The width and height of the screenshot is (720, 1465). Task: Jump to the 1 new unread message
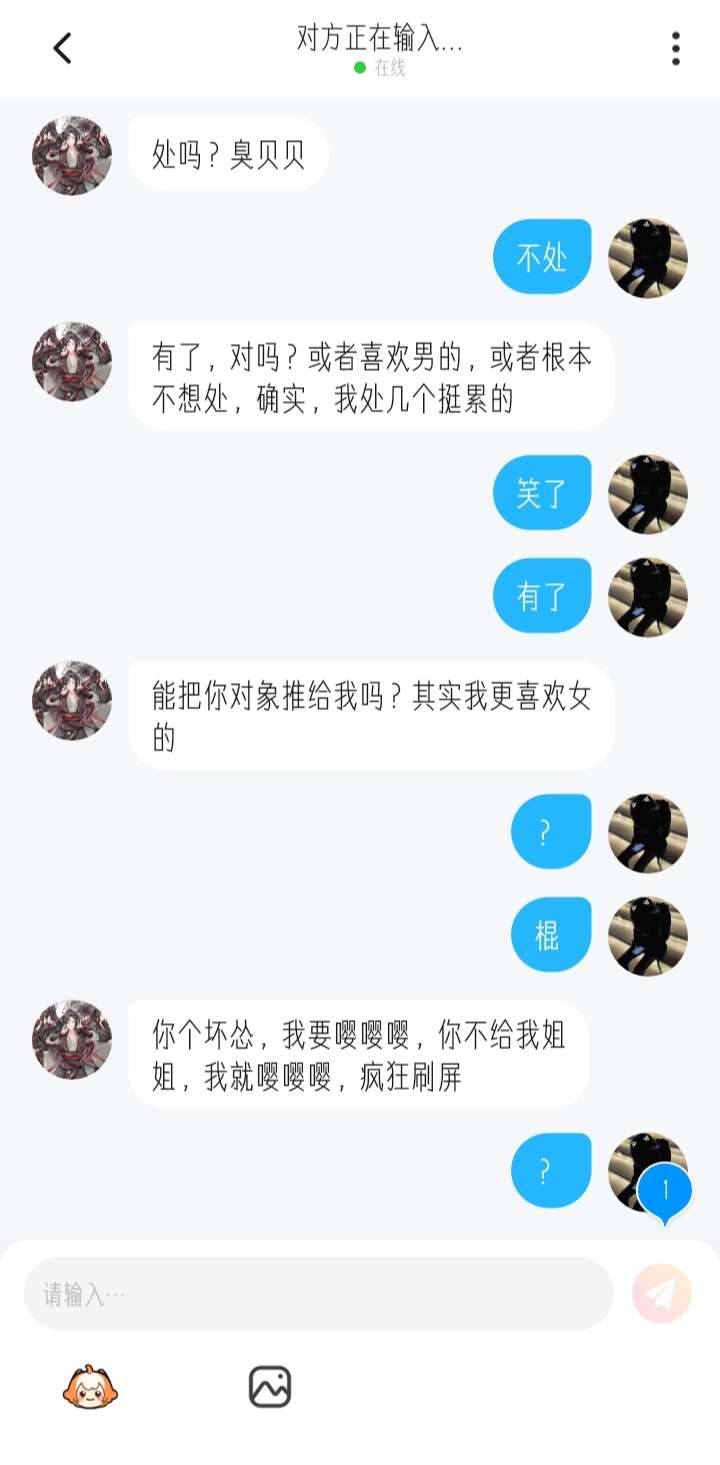[x=664, y=1192]
